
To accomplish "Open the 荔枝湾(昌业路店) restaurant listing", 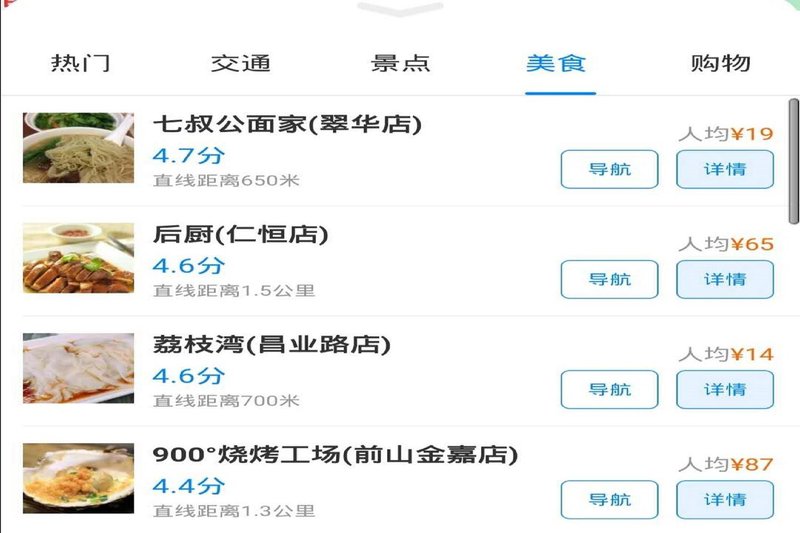I will tap(271, 345).
